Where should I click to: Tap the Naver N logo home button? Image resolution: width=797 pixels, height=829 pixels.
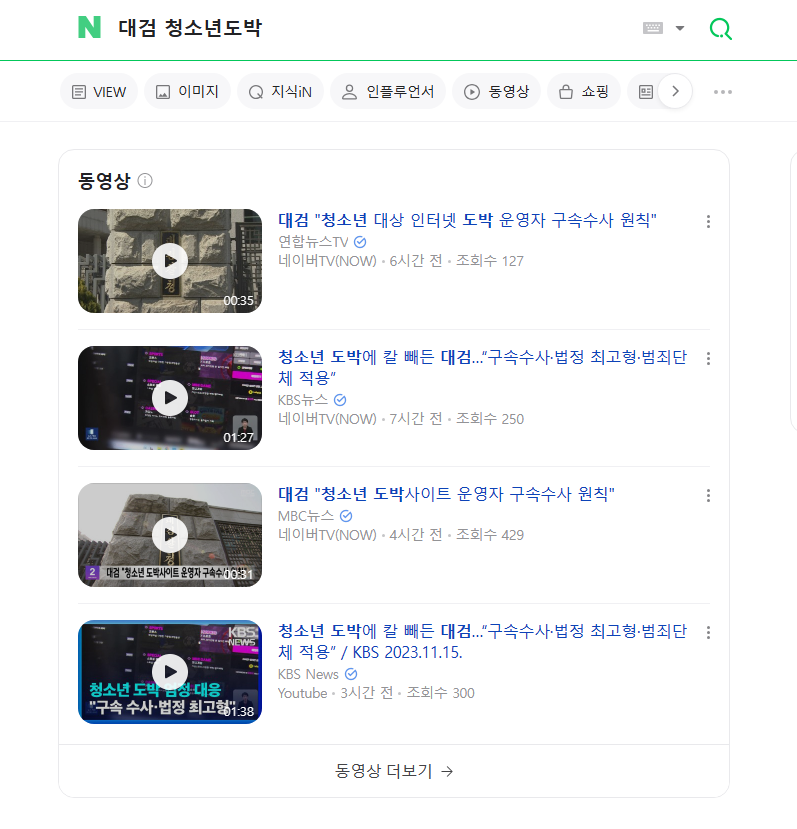[x=90, y=28]
